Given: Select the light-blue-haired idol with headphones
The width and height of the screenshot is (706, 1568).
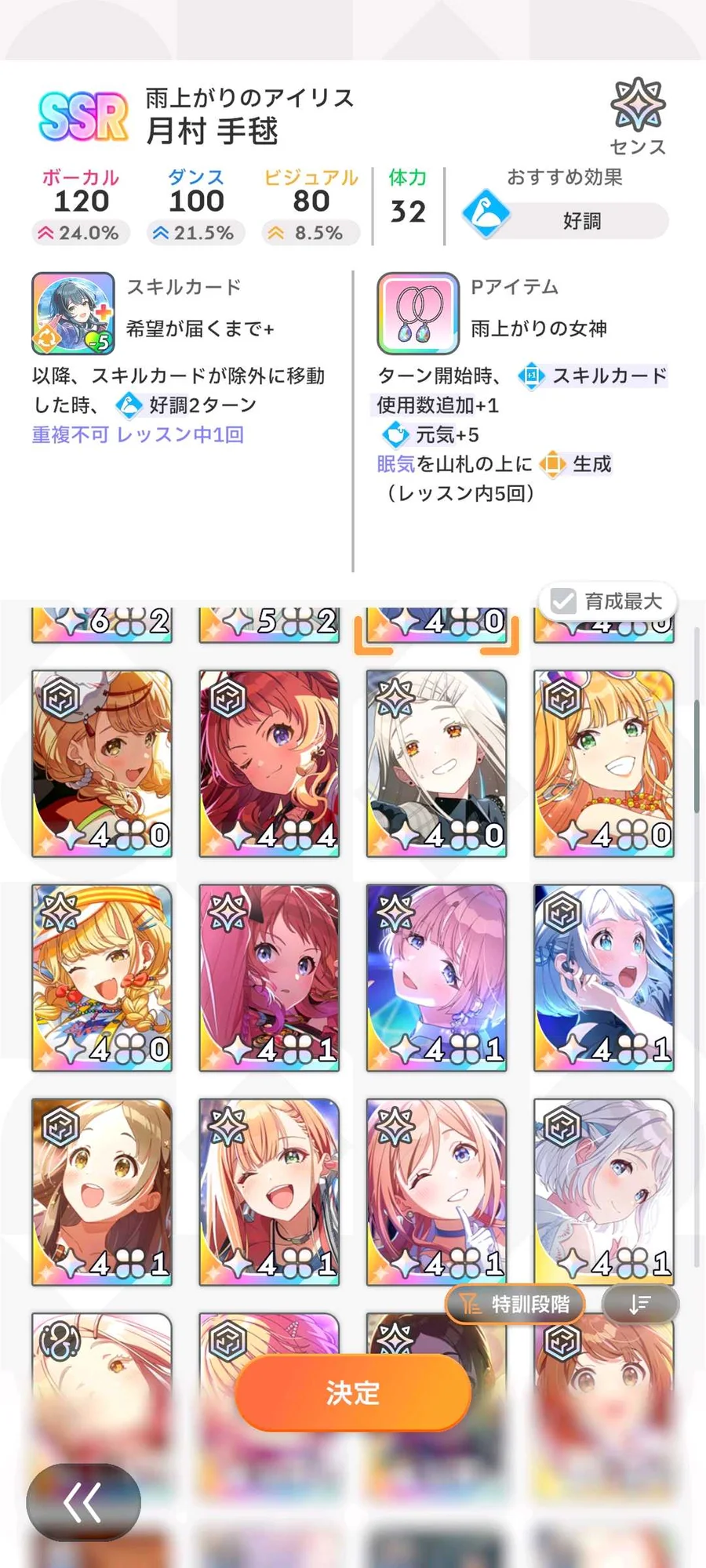Looking at the screenshot, I should (x=603, y=978).
